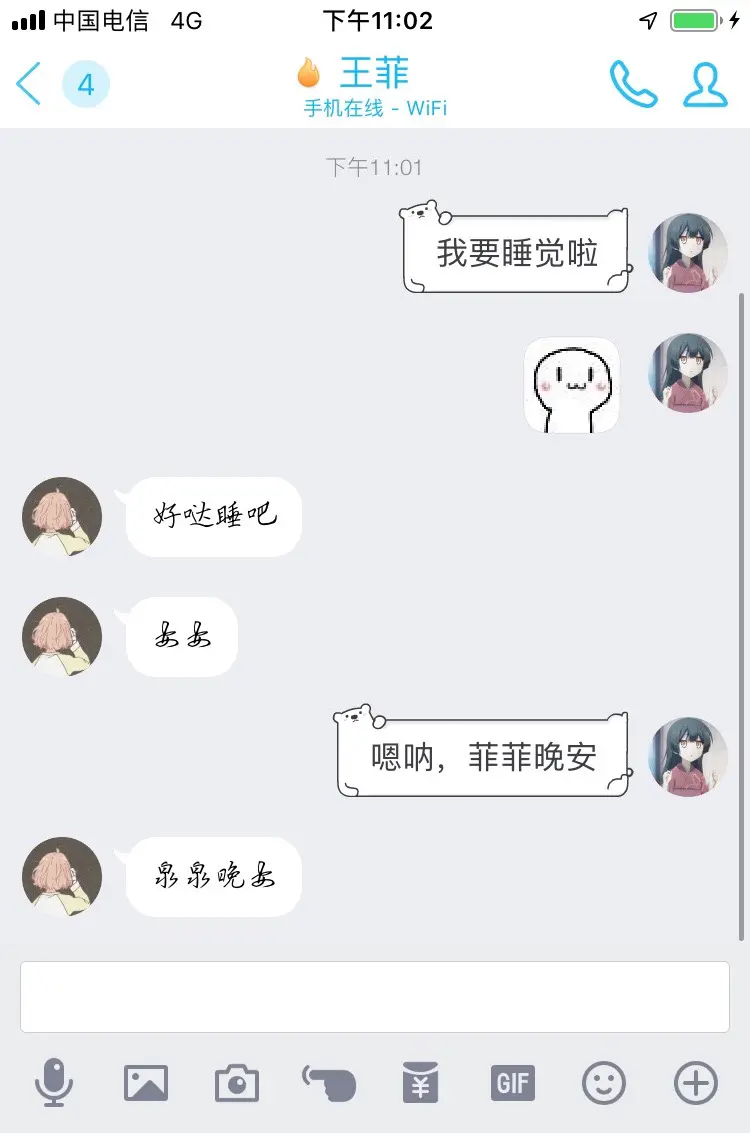Open more options with the plus icon
The image size is (750, 1133).
696,1083
